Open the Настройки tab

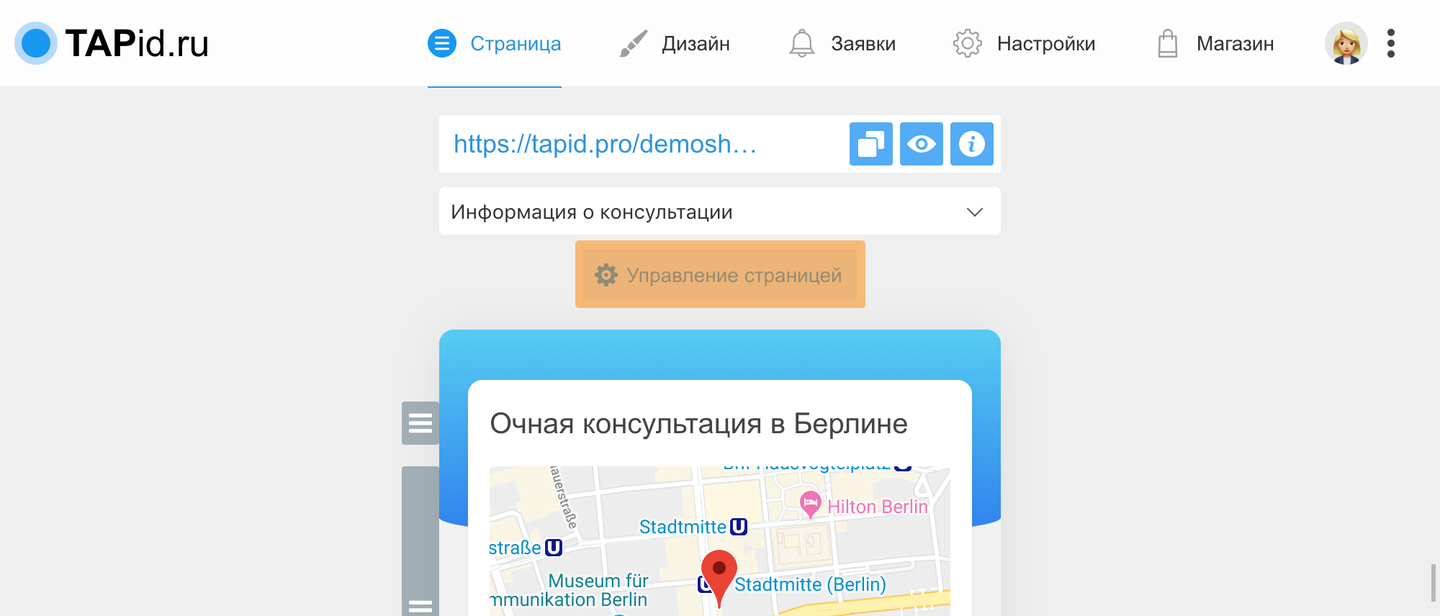click(x=1024, y=44)
